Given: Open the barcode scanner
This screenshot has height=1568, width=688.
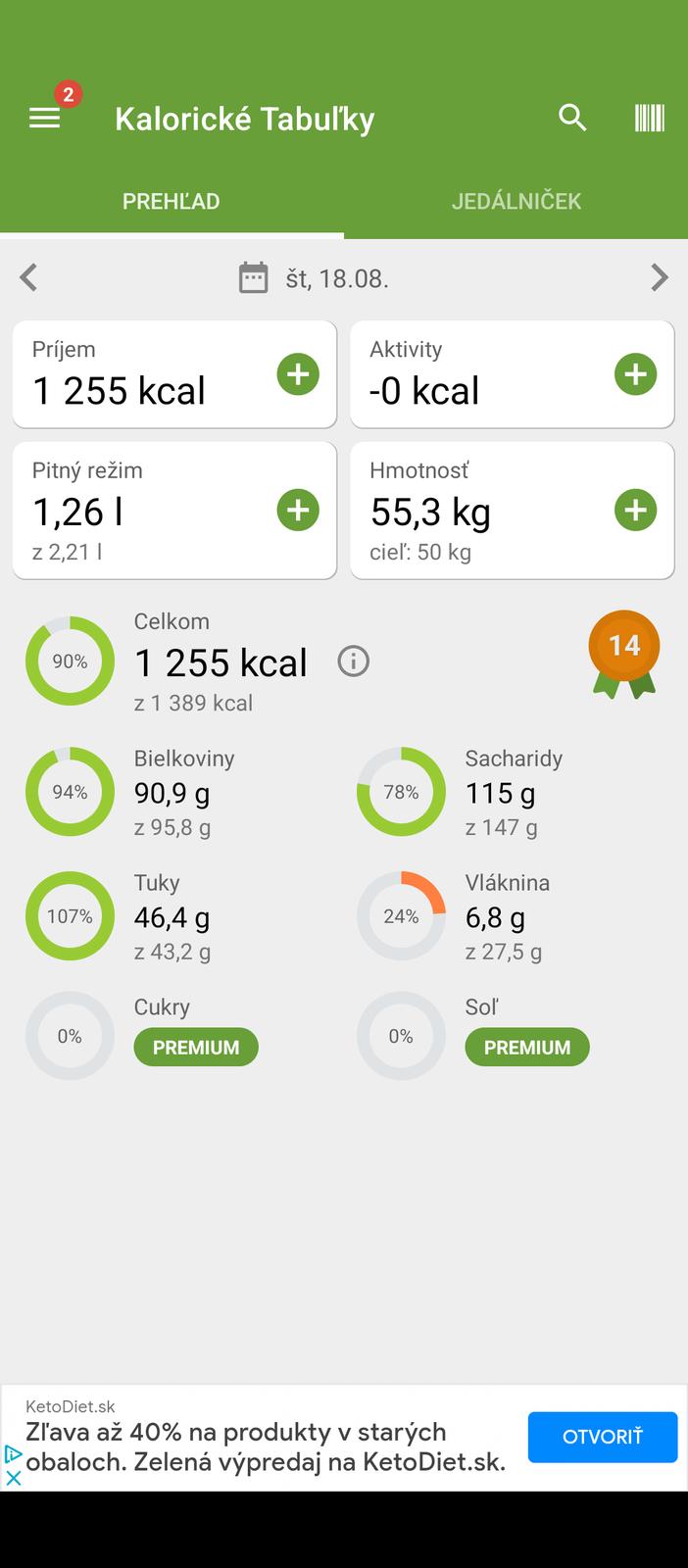Looking at the screenshot, I should click(x=649, y=119).
